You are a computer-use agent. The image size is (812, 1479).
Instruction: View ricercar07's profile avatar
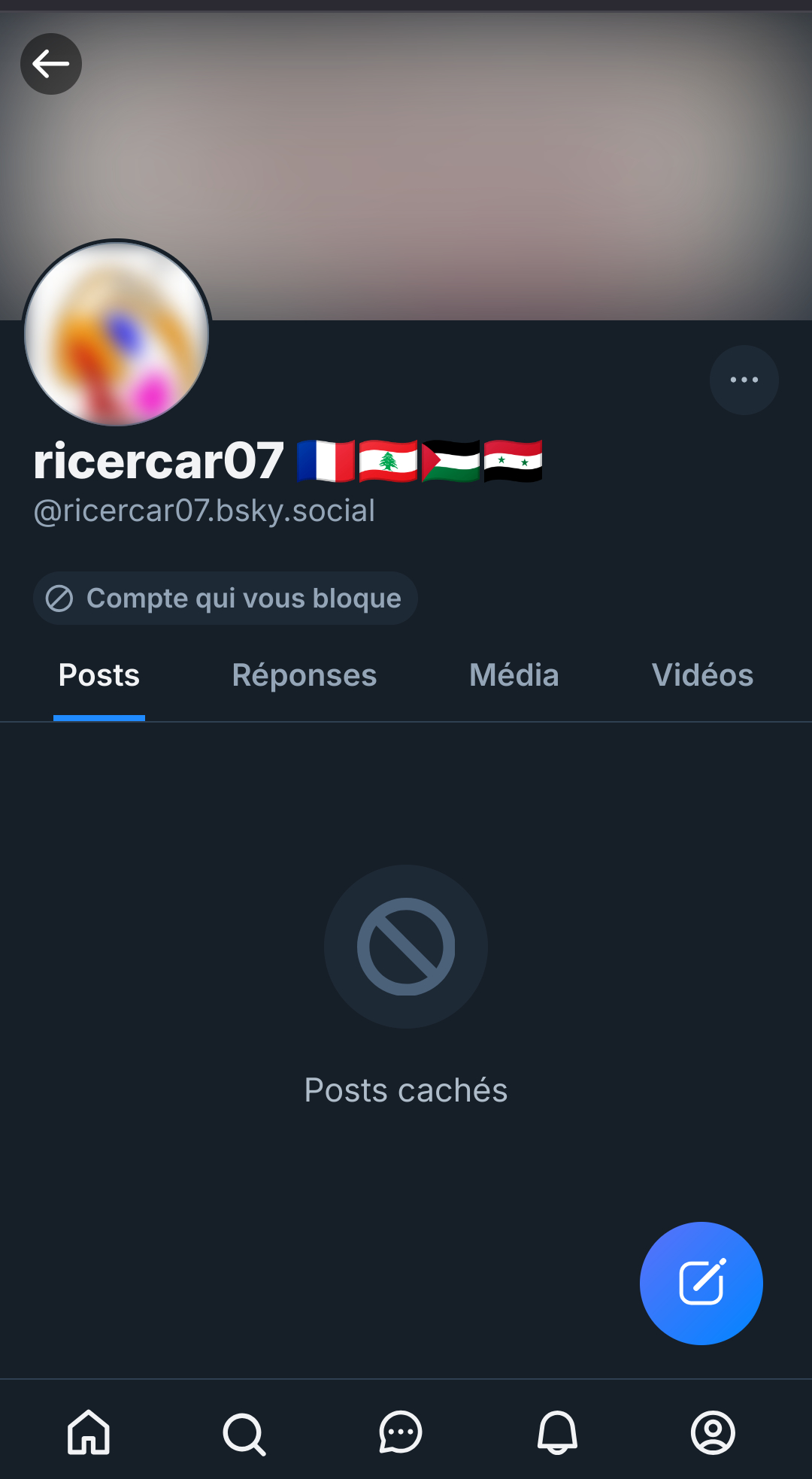tap(117, 333)
